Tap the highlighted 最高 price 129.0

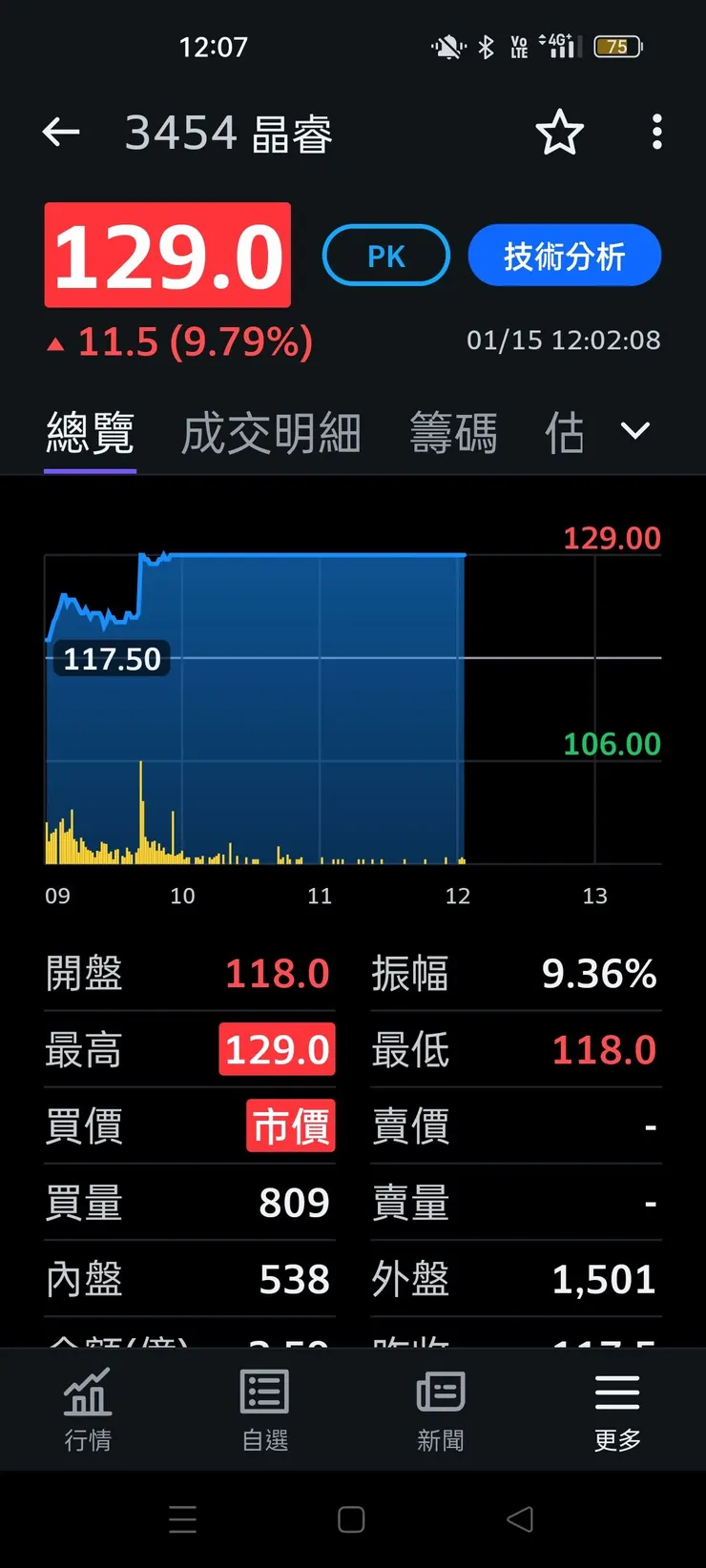click(277, 1049)
